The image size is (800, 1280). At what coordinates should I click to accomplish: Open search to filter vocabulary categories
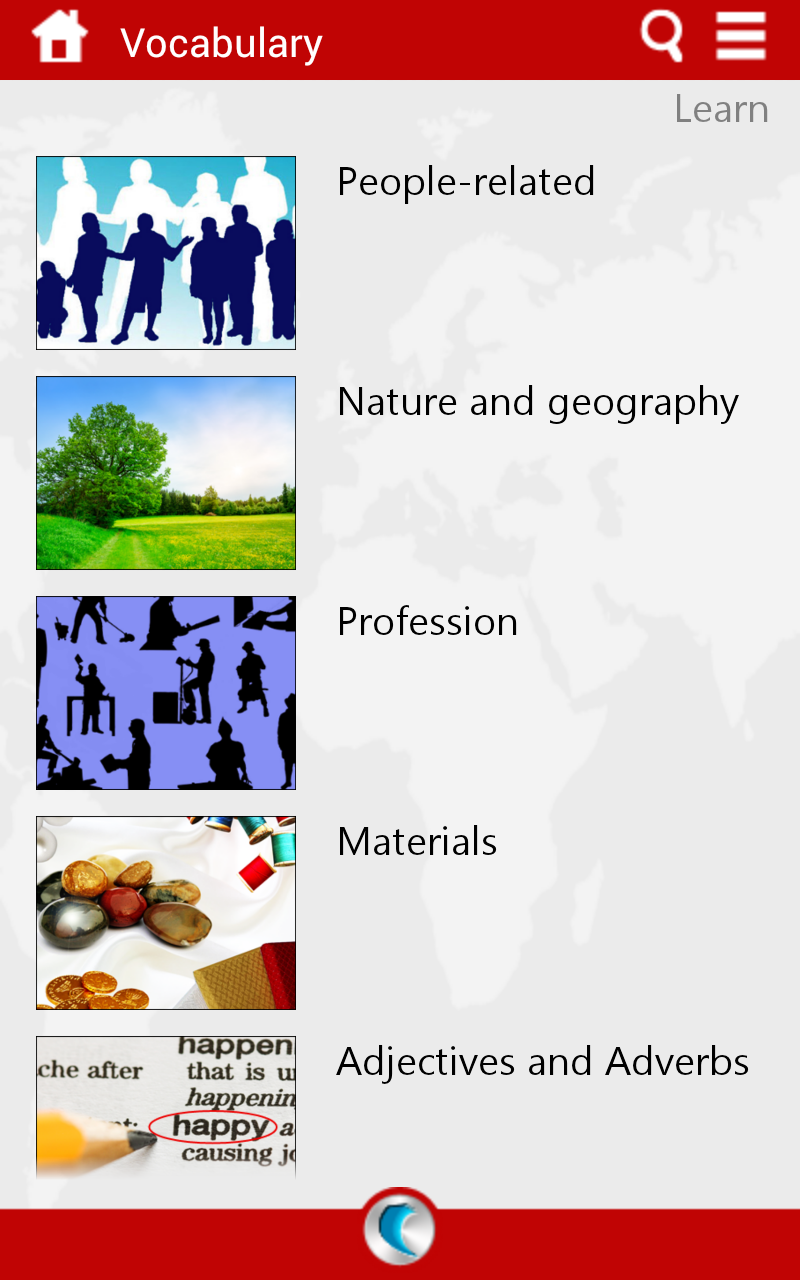[660, 38]
